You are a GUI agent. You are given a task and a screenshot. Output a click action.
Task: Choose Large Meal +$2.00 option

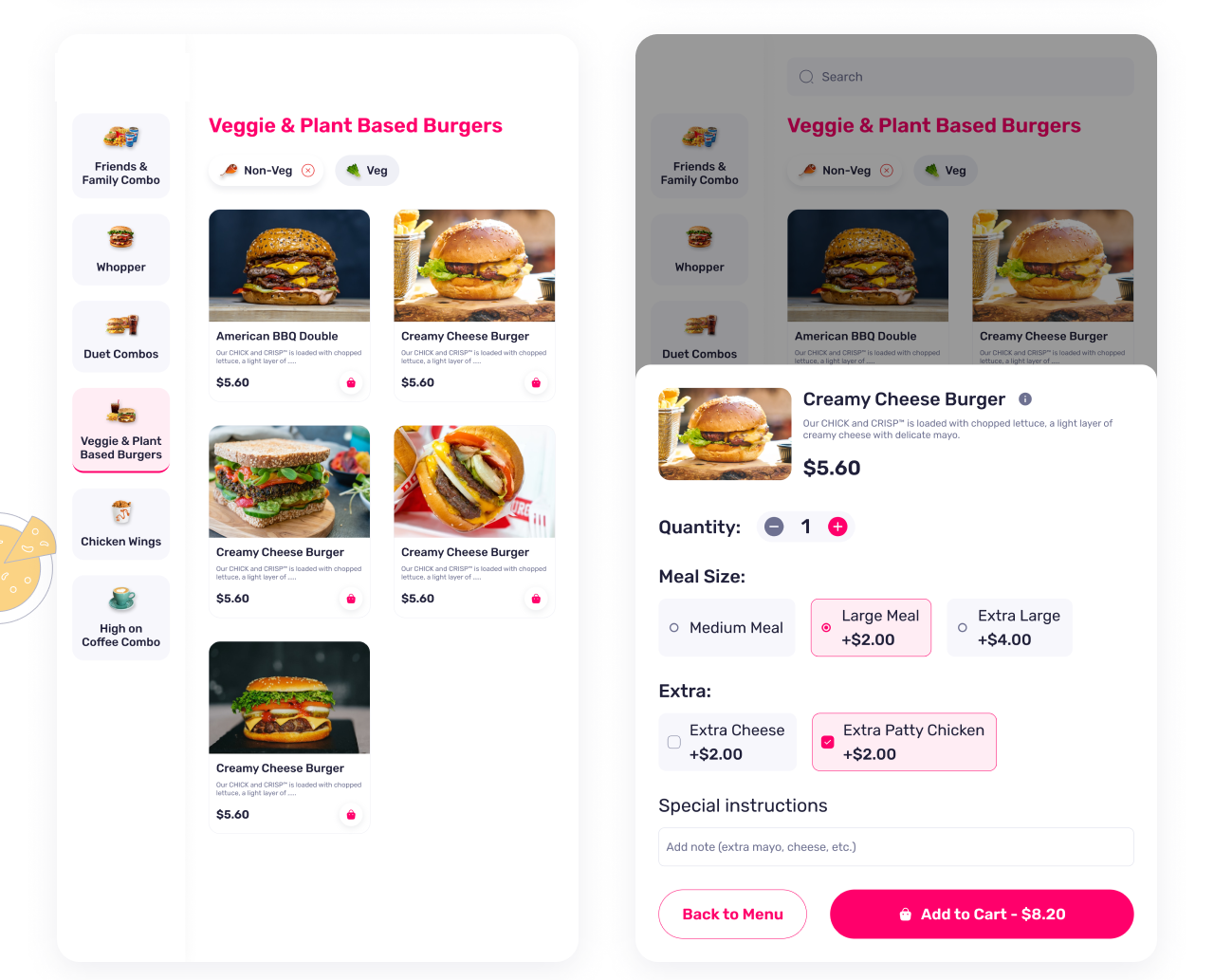tap(871, 627)
